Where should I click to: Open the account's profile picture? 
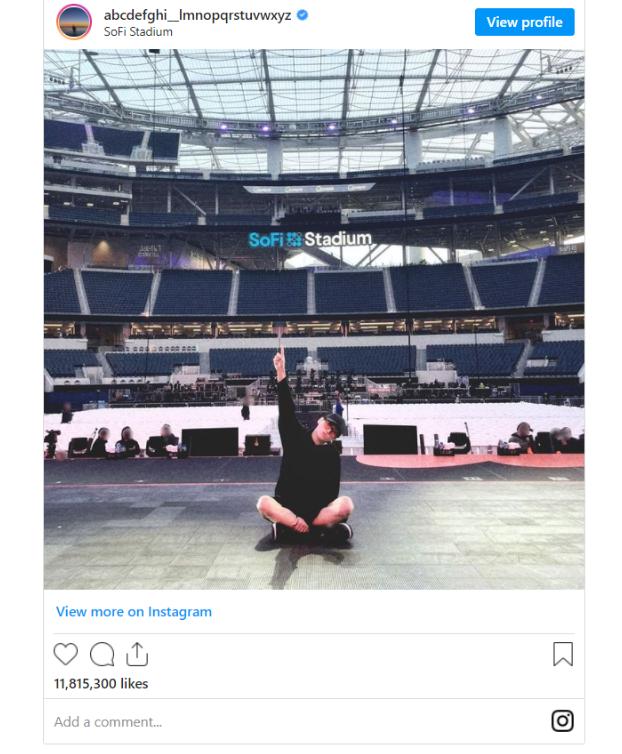pos(74,22)
